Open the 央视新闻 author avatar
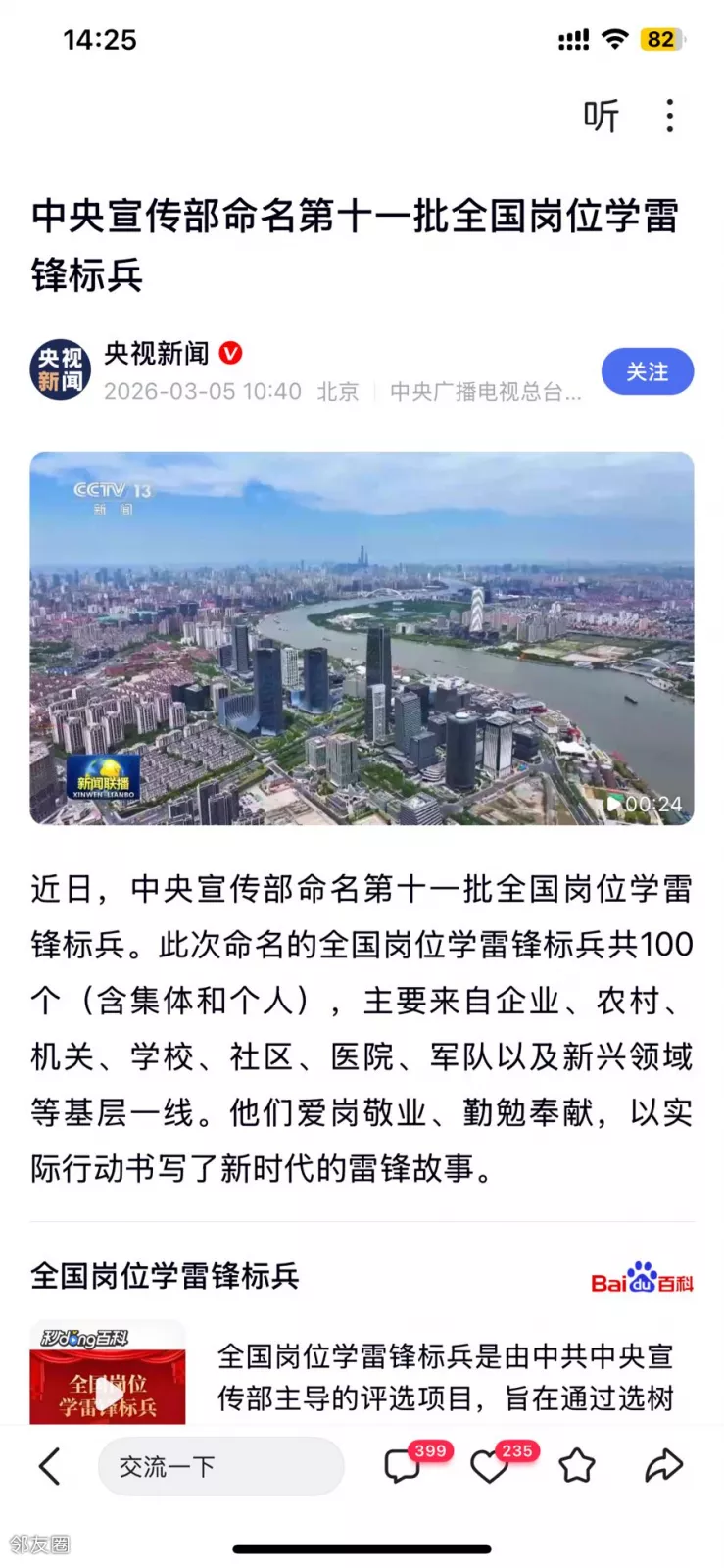 coord(61,371)
